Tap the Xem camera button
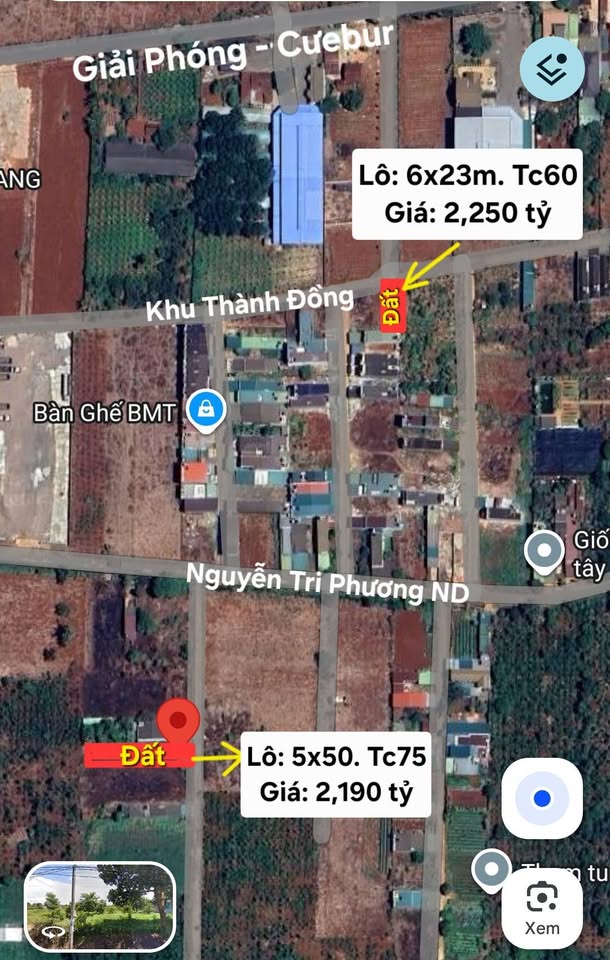Screen dimensions: 610x960 tap(542, 906)
